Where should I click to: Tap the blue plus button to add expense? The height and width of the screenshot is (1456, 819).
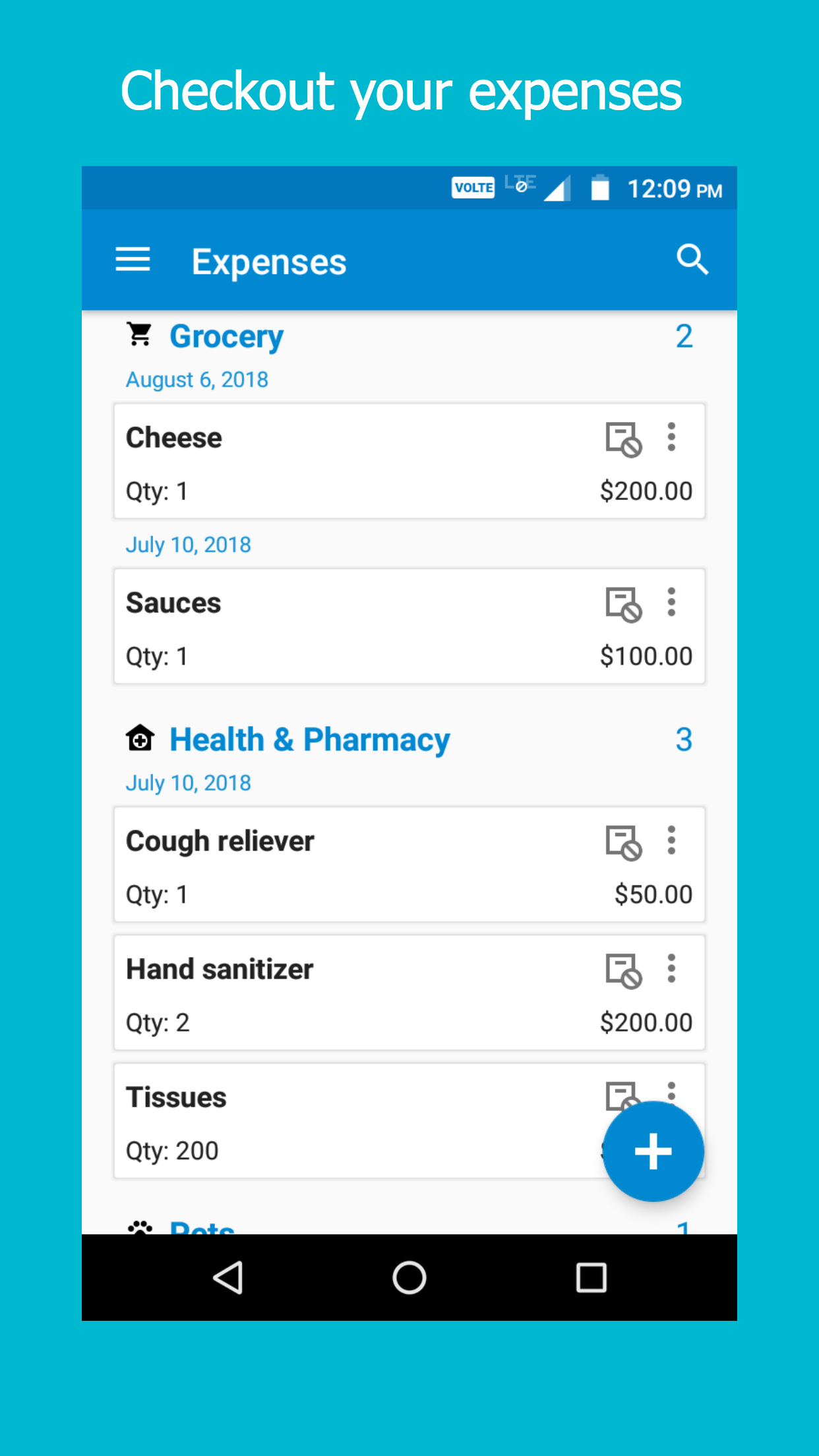click(x=652, y=1151)
